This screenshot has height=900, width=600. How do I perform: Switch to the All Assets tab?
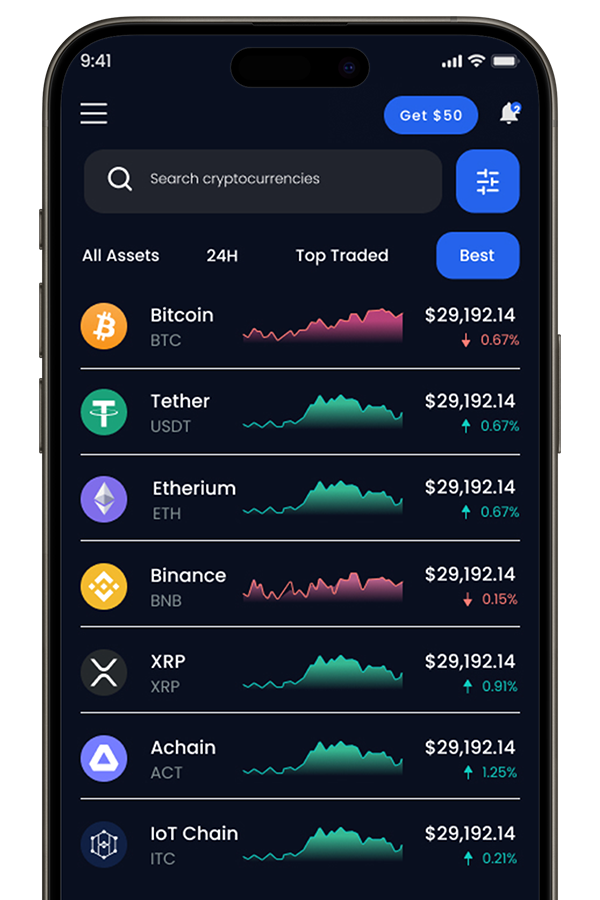pos(120,256)
